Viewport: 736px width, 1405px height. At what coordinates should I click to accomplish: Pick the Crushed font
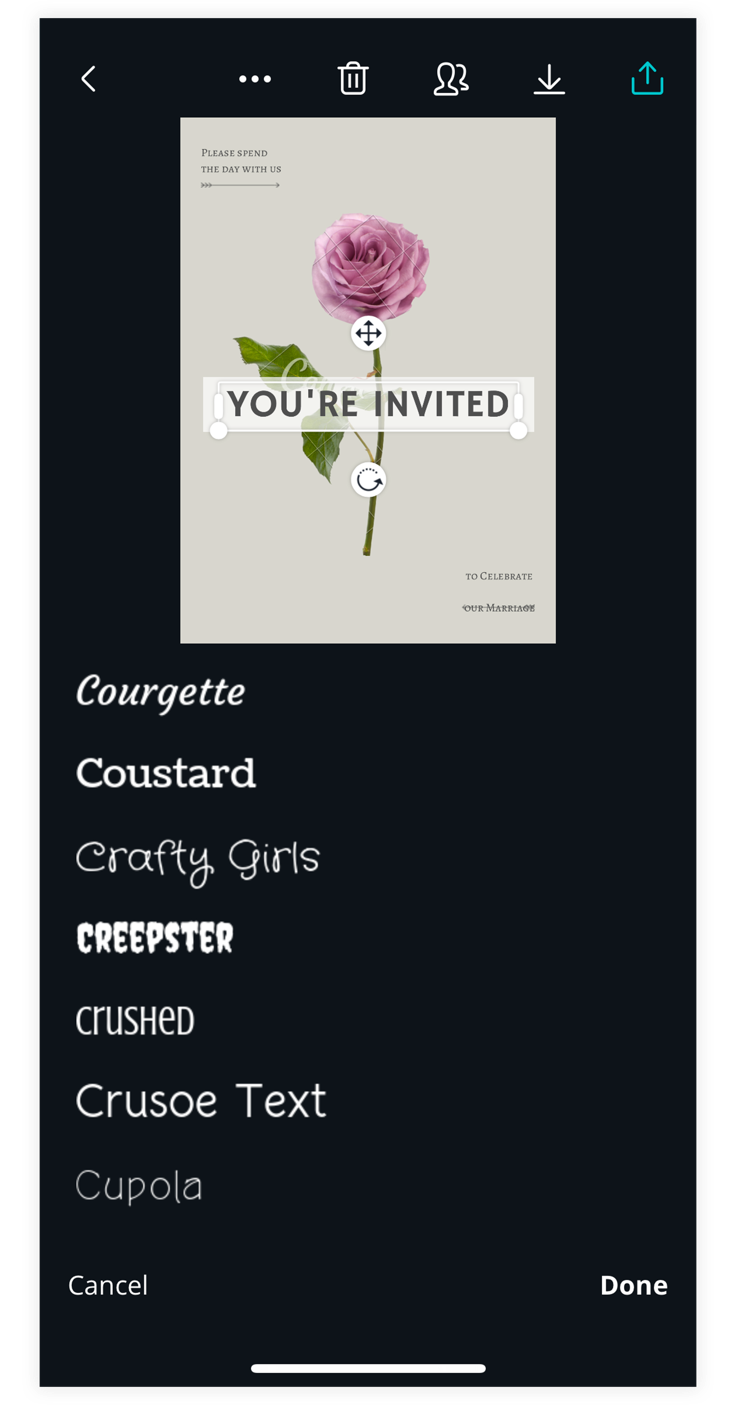(135, 1020)
